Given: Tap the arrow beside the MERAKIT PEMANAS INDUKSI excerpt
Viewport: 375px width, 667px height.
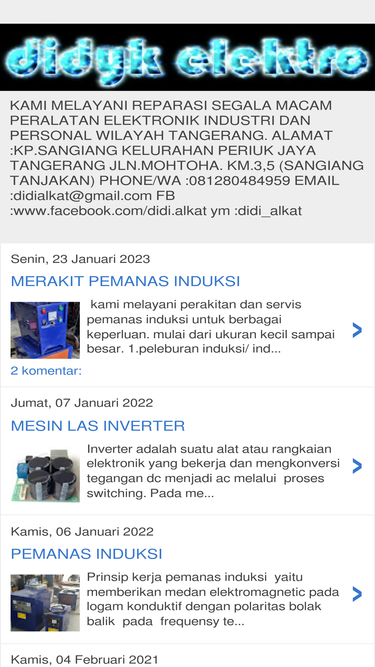Looking at the screenshot, I should [357, 330].
